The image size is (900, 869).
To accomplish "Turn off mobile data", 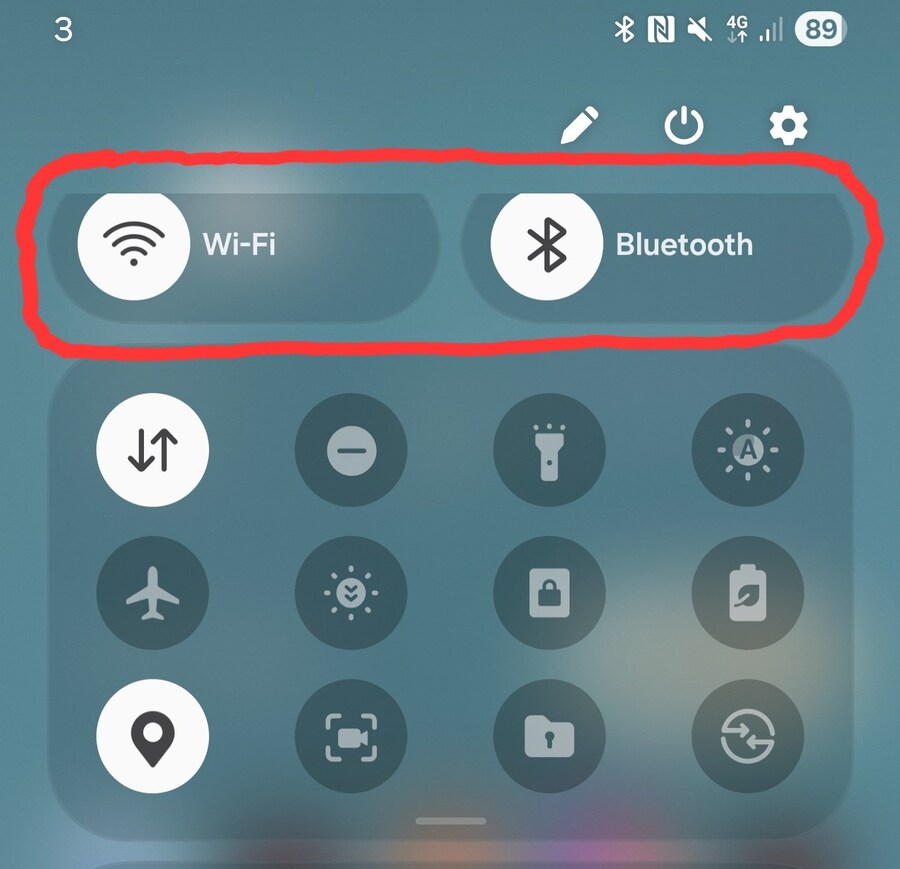I will (152, 450).
